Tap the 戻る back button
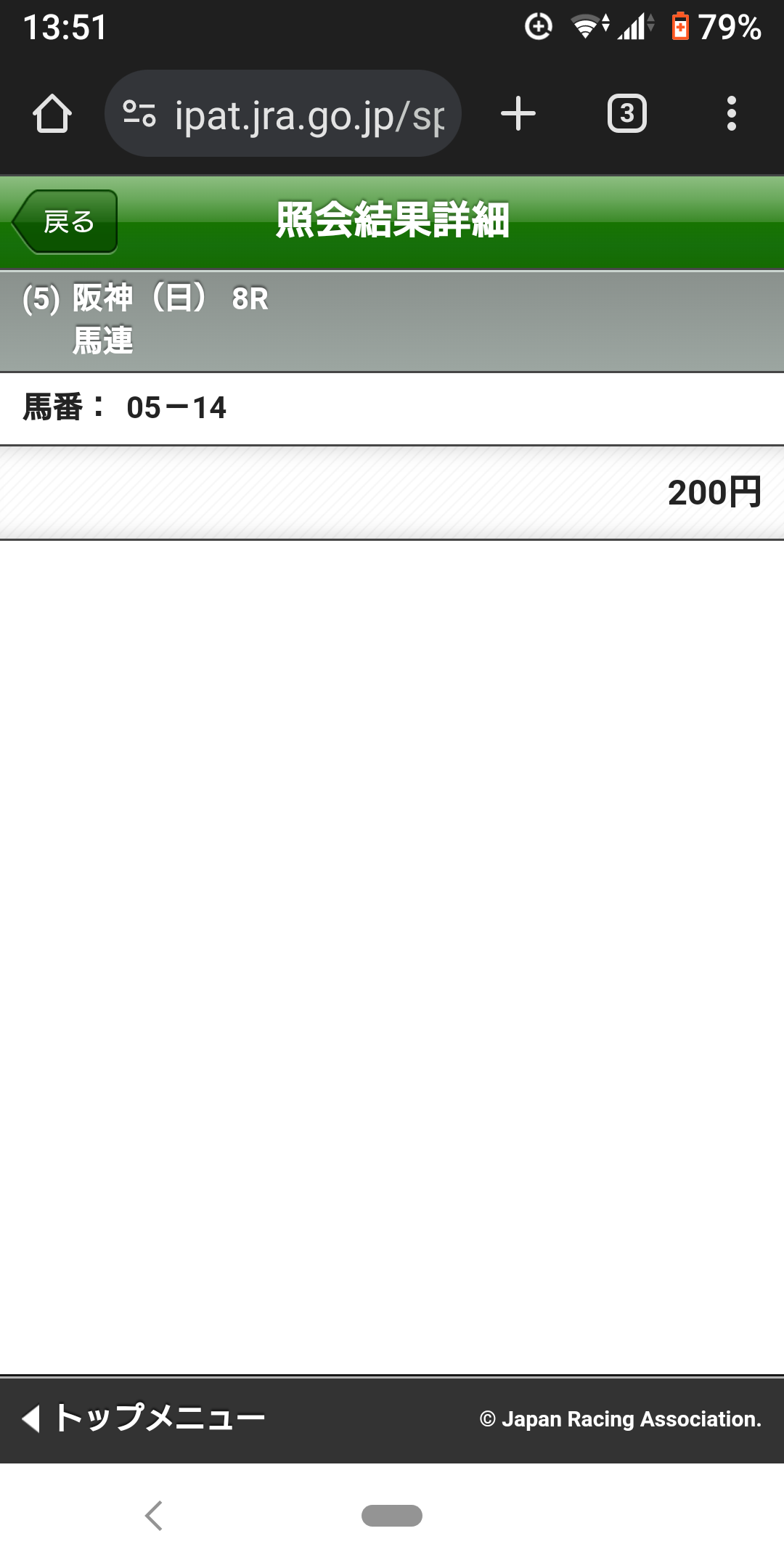The image size is (784, 1568). pyautogui.click(x=65, y=222)
